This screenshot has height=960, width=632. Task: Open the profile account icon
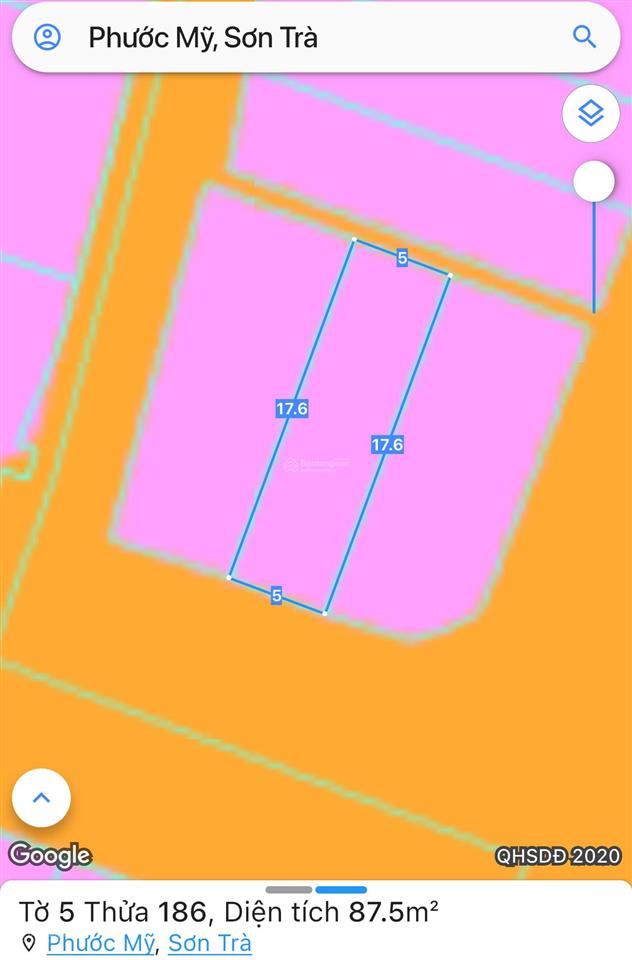tap(47, 37)
